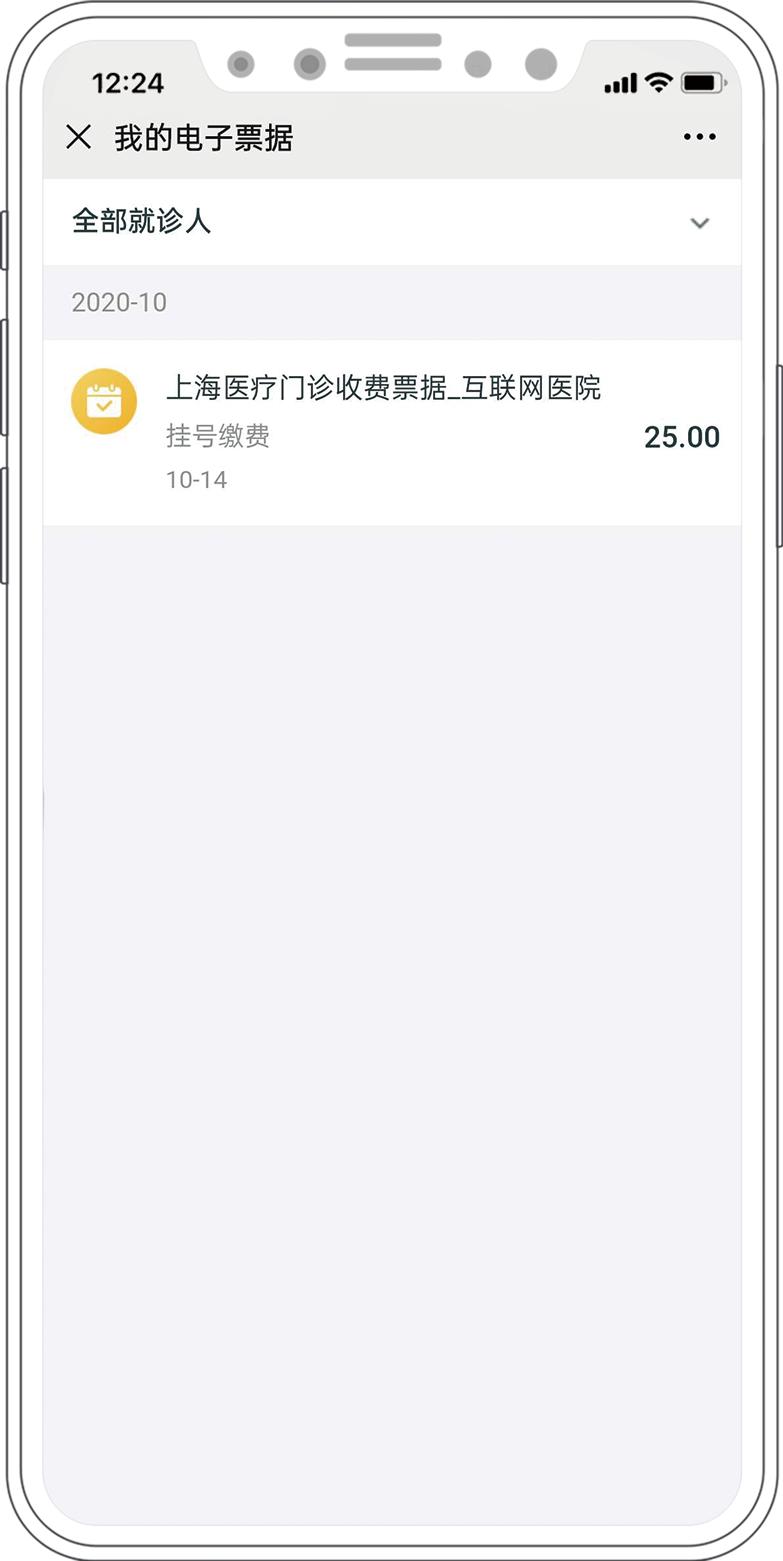783x1561 pixels.
Task: Open the three-dot more options menu
Action: tap(699, 137)
